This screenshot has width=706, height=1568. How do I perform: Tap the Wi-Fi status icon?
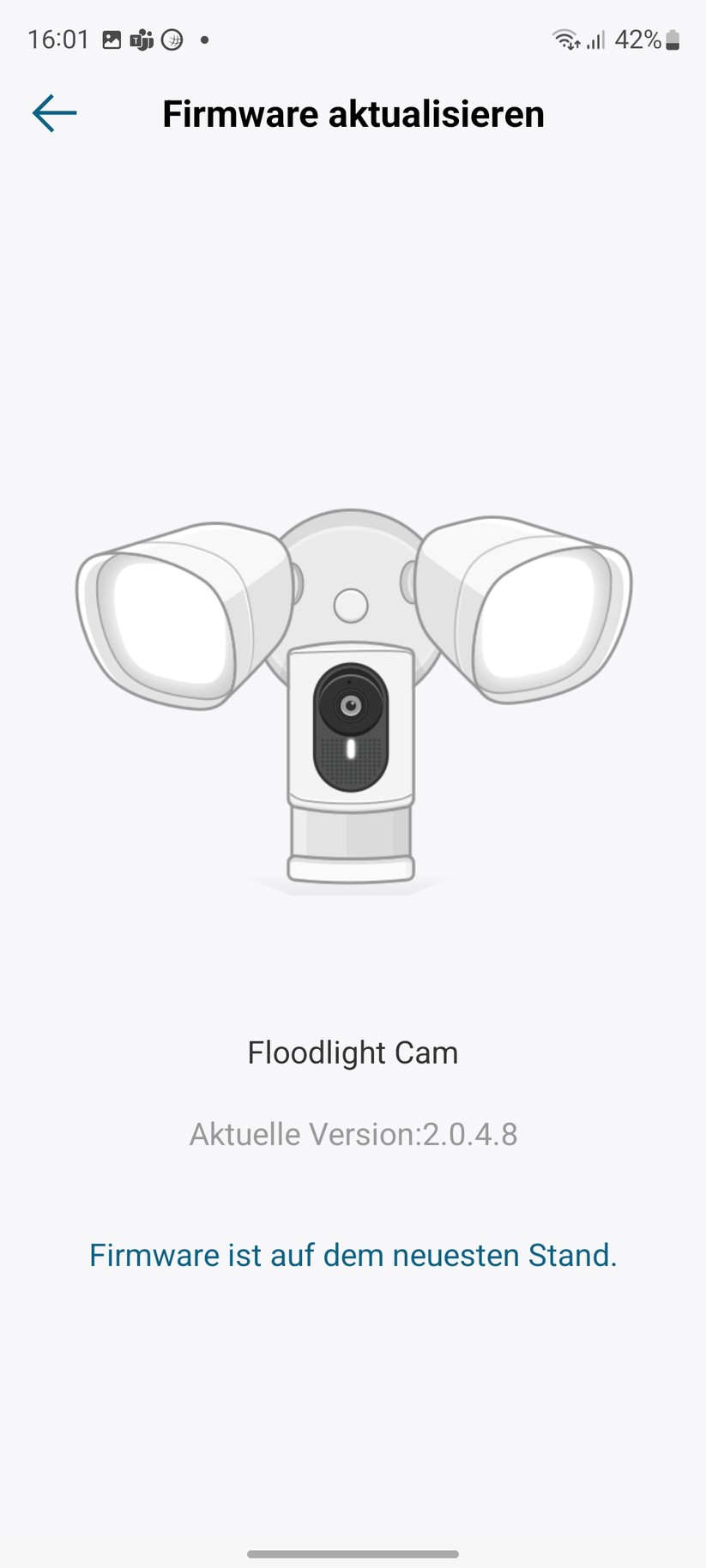[x=565, y=38]
